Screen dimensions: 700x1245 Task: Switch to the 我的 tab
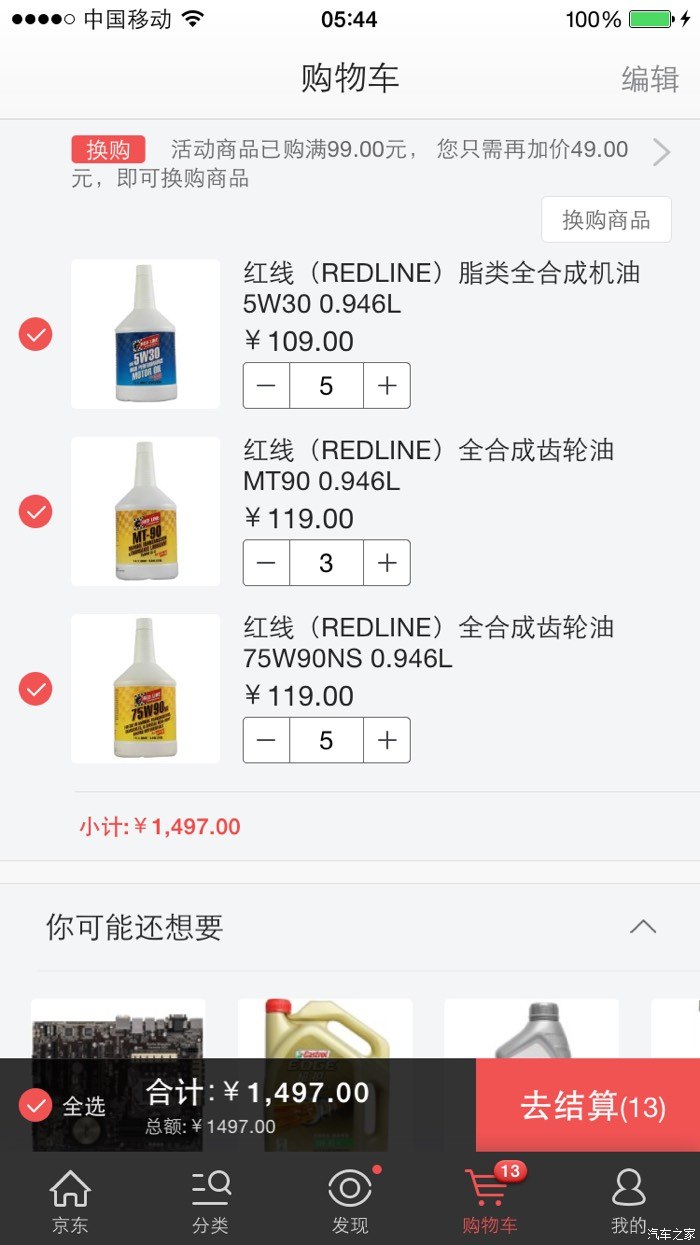click(629, 1200)
